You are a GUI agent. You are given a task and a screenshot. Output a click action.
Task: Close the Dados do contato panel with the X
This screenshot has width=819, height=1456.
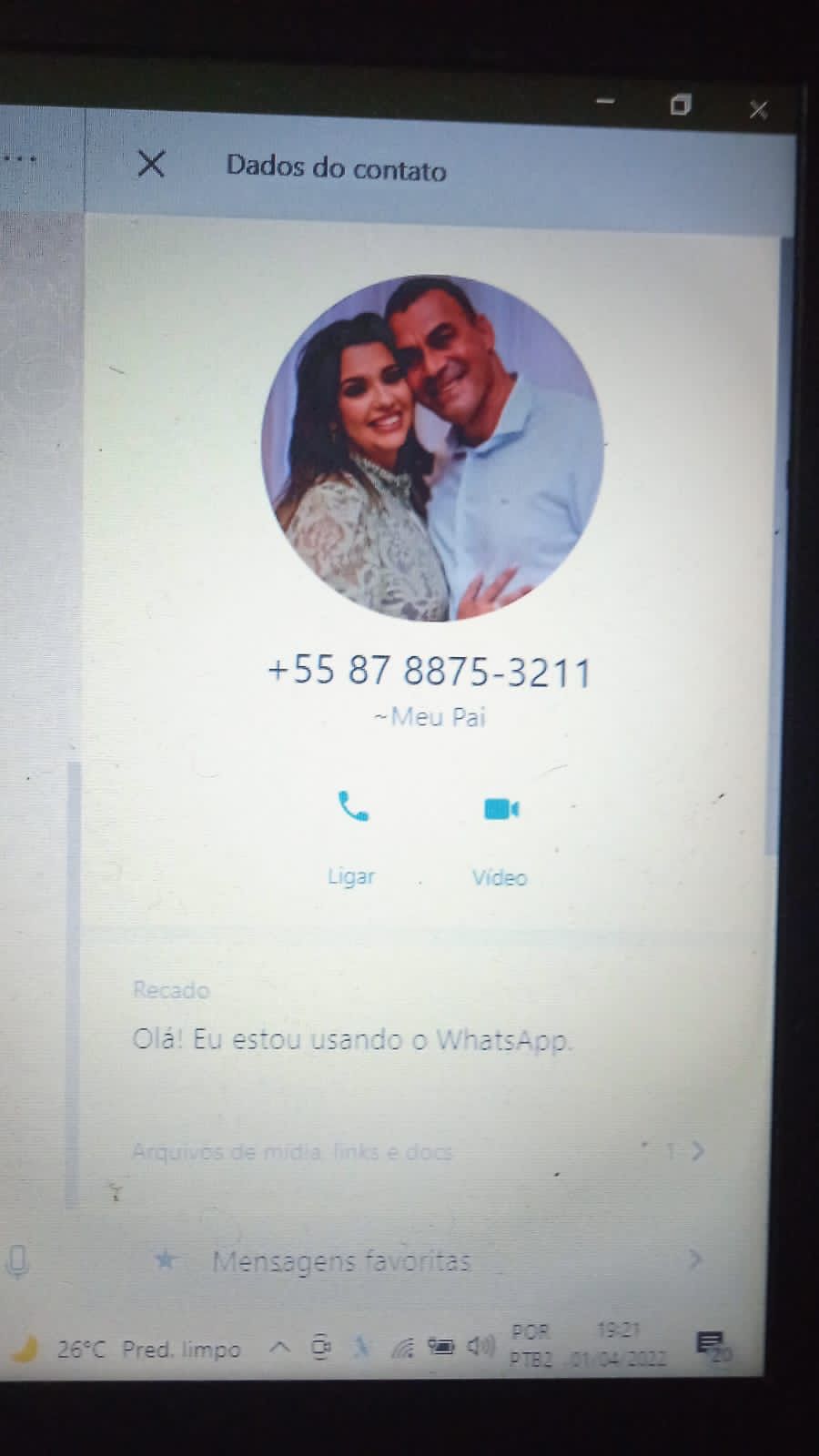151,166
